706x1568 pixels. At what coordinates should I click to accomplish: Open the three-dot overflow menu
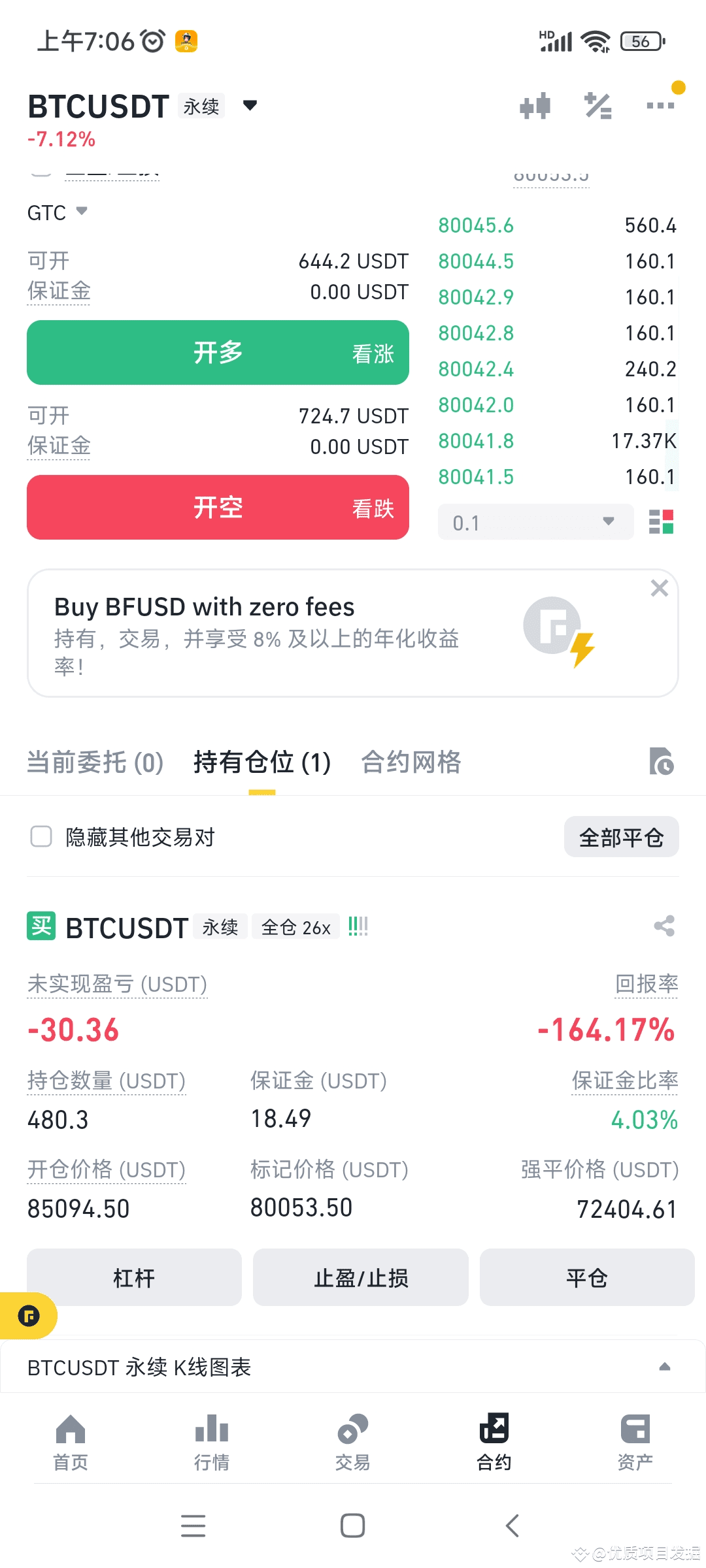[x=660, y=105]
